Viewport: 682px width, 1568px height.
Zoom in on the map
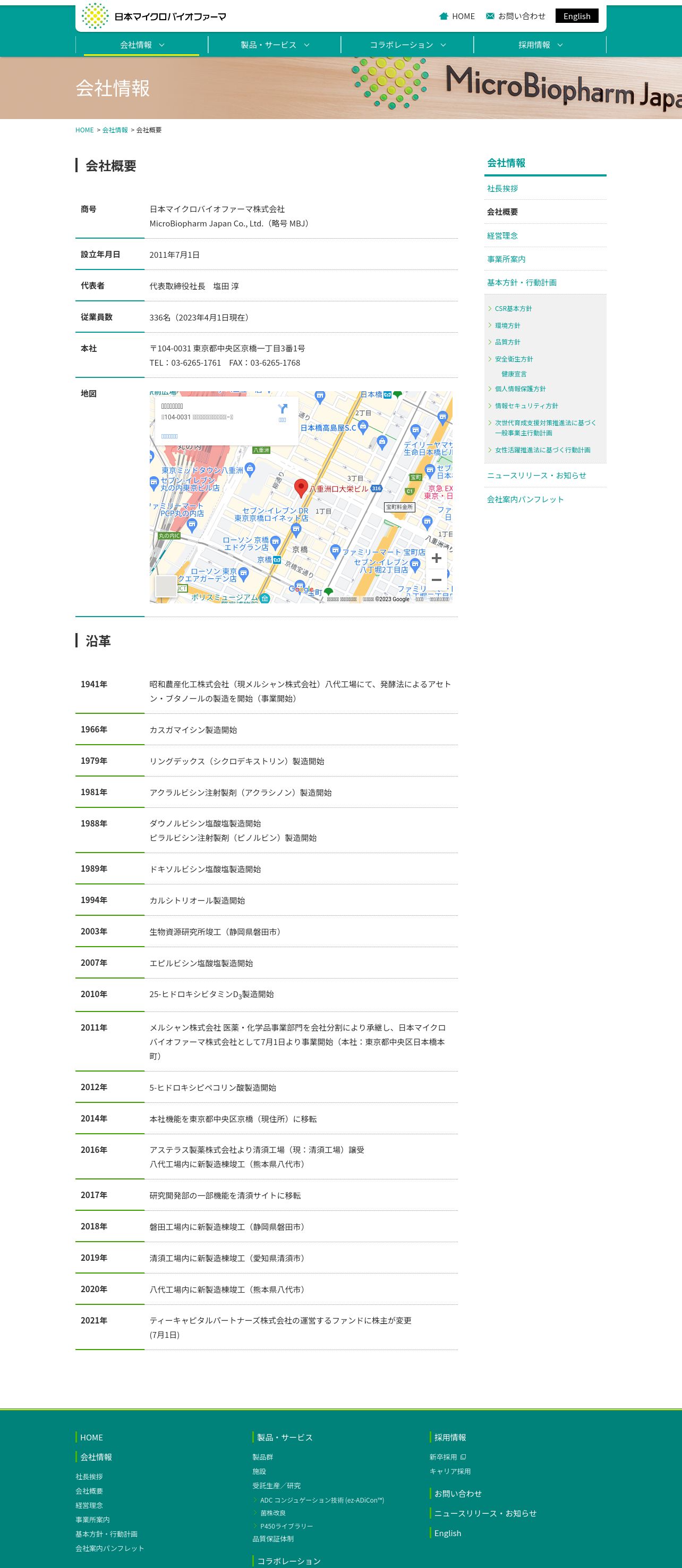tap(436, 558)
